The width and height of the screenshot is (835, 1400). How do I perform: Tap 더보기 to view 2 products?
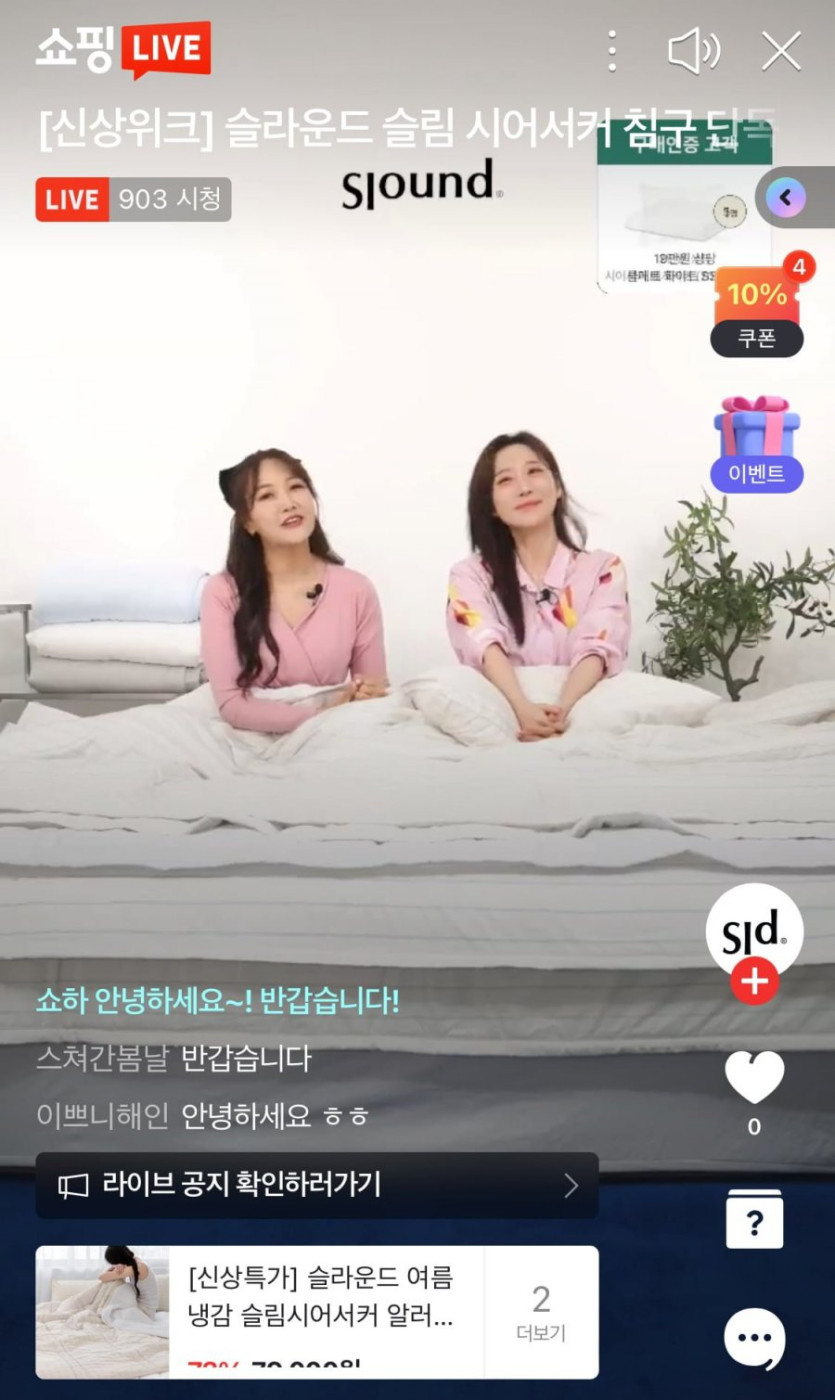pos(541,1312)
